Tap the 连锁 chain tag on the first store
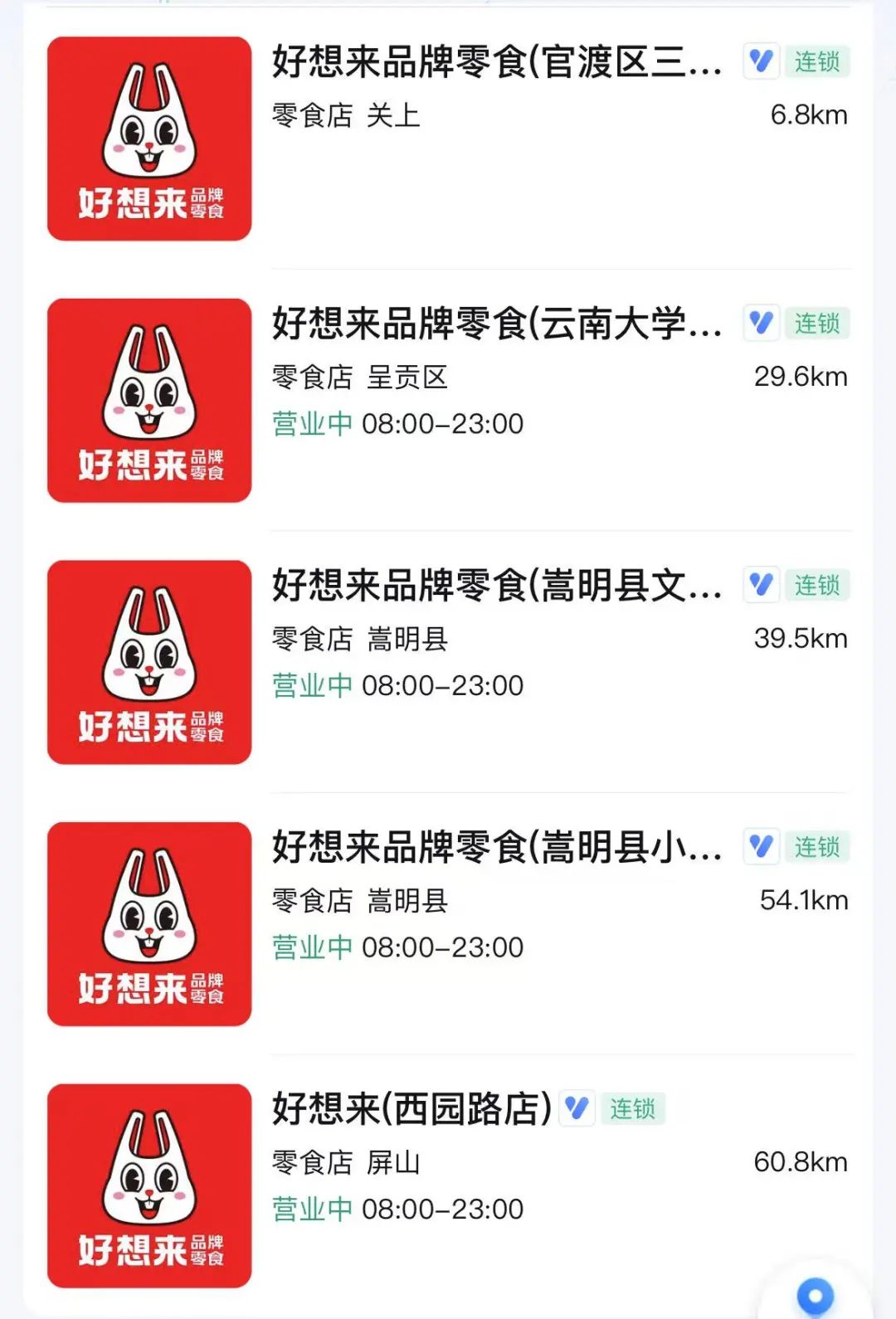 pyautogui.click(x=818, y=61)
